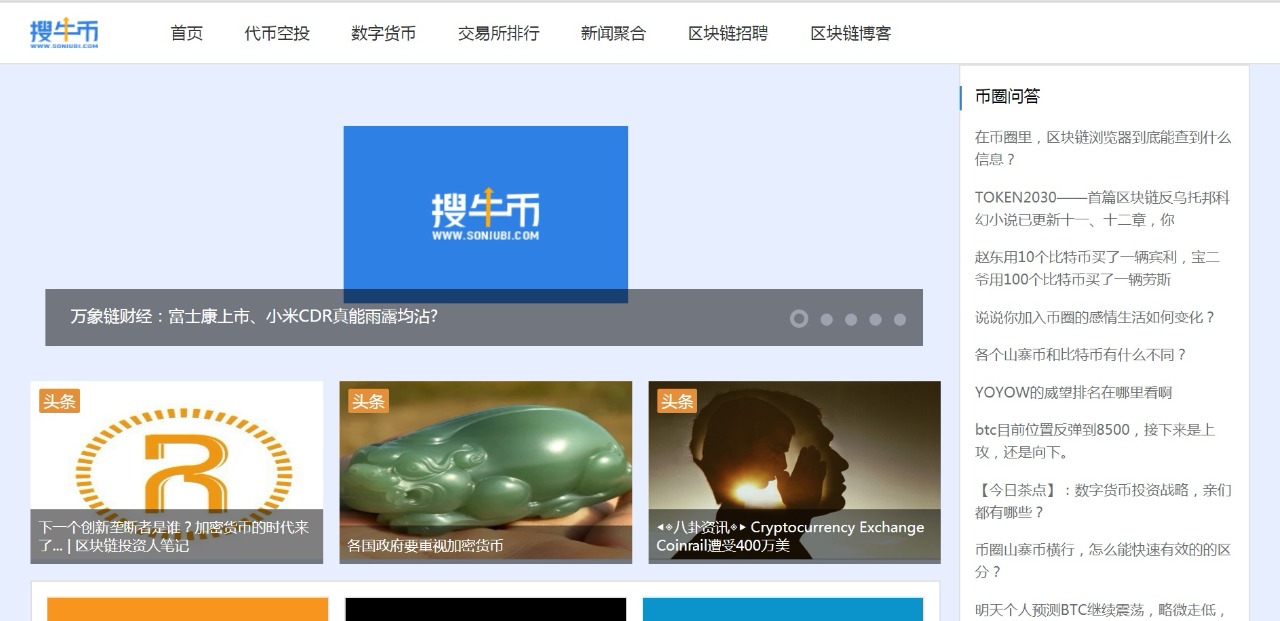Open the 首页 navigation item
1280x621 pixels.
pyautogui.click(x=186, y=33)
